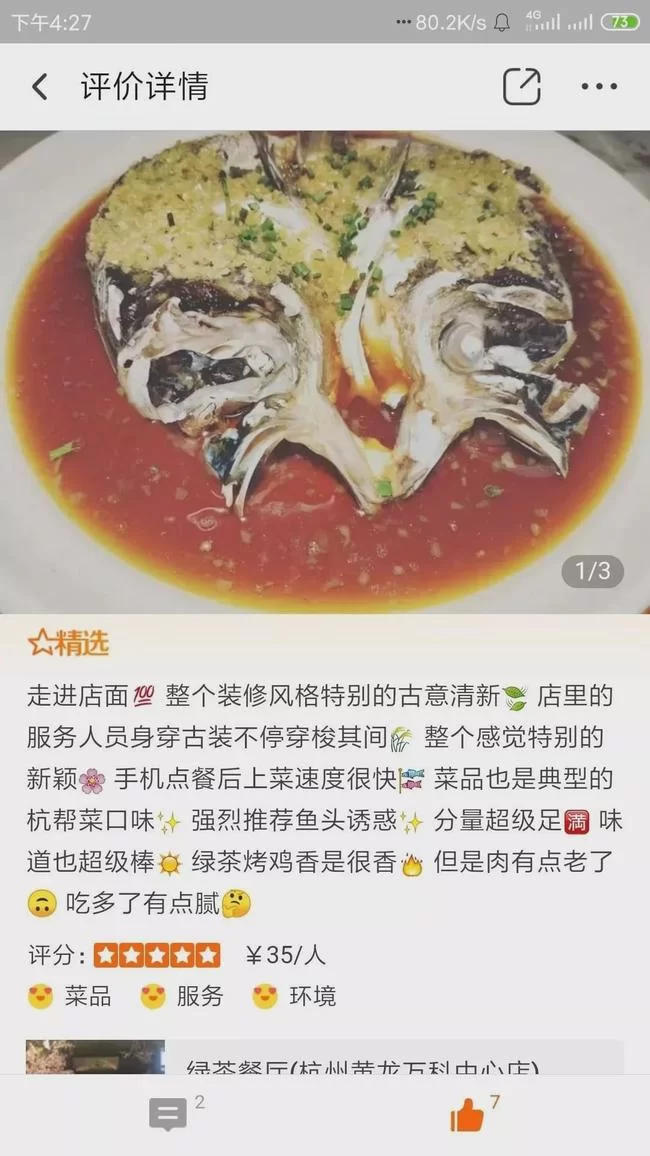Open the comments on this review
The height and width of the screenshot is (1156, 650).
pyautogui.click(x=168, y=1115)
